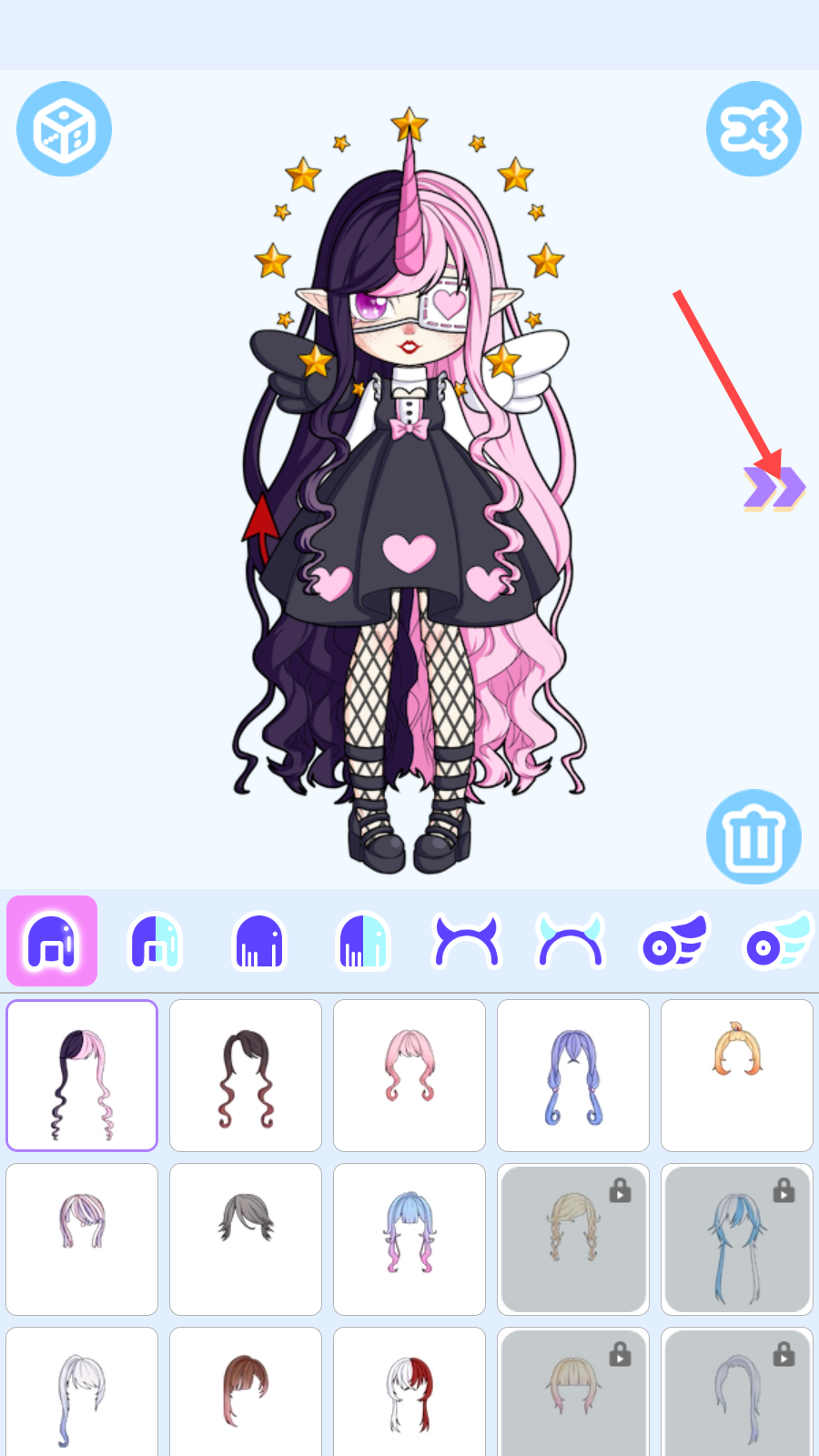Open the dark blue horns category tab
The width and height of the screenshot is (819, 1456).
pos(466,941)
